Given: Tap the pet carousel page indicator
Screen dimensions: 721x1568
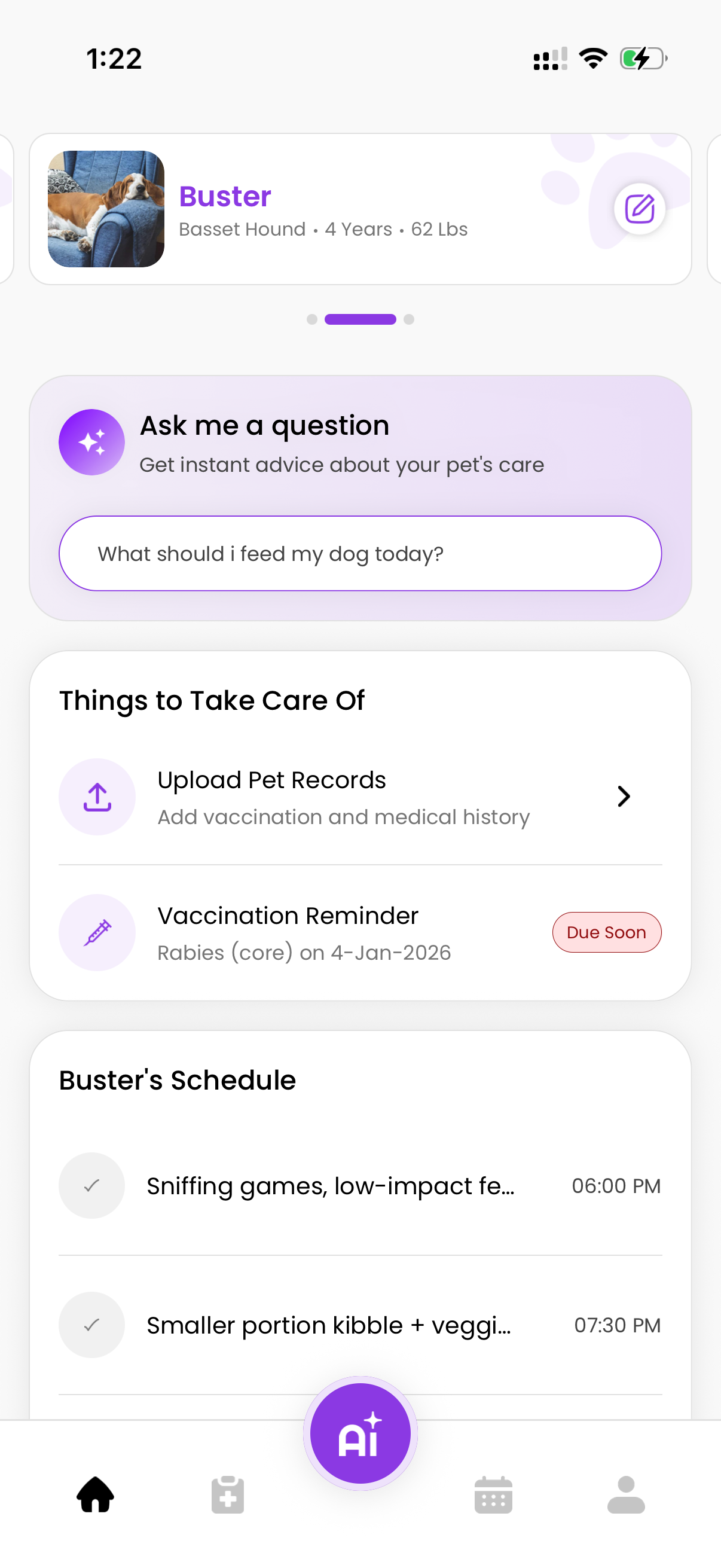Looking at the screenshot, I should [x=360, y=319].
